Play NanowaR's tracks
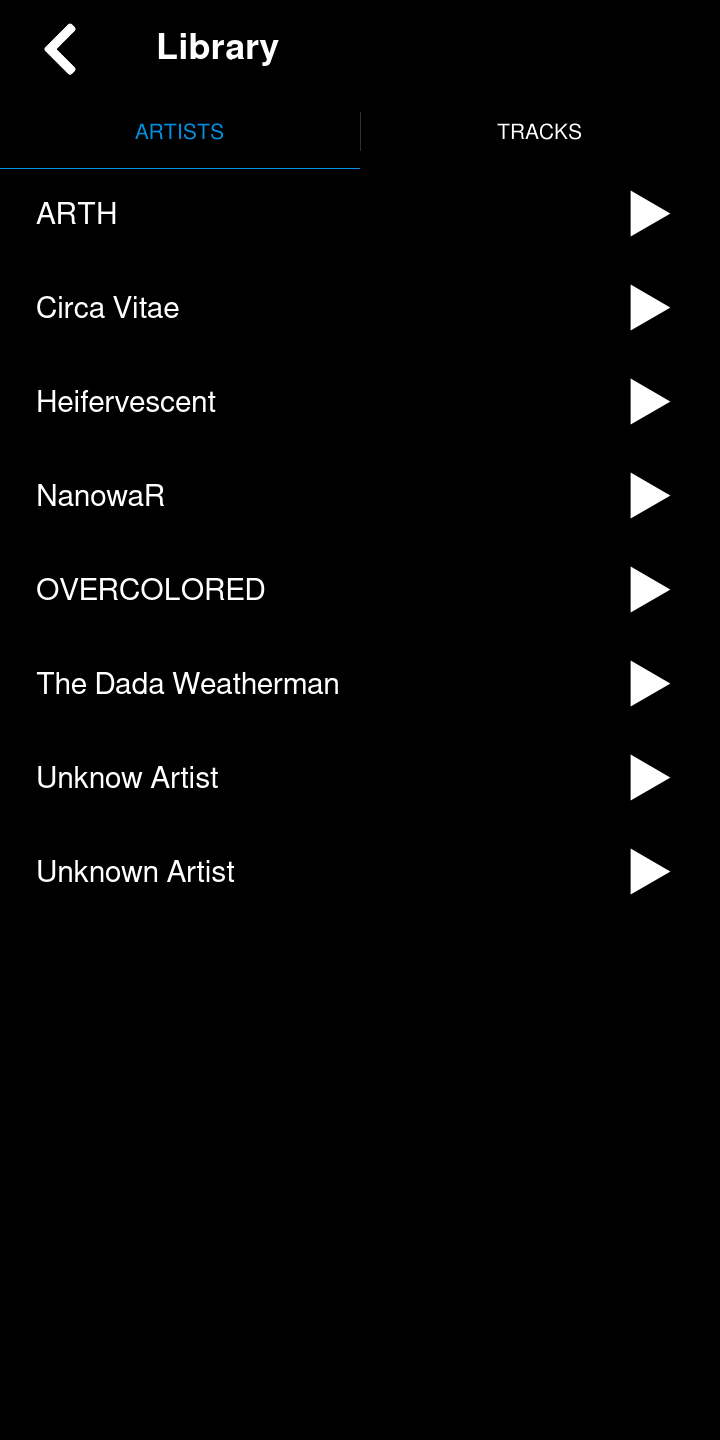The image size is (720, 1440). pos(650,496)
